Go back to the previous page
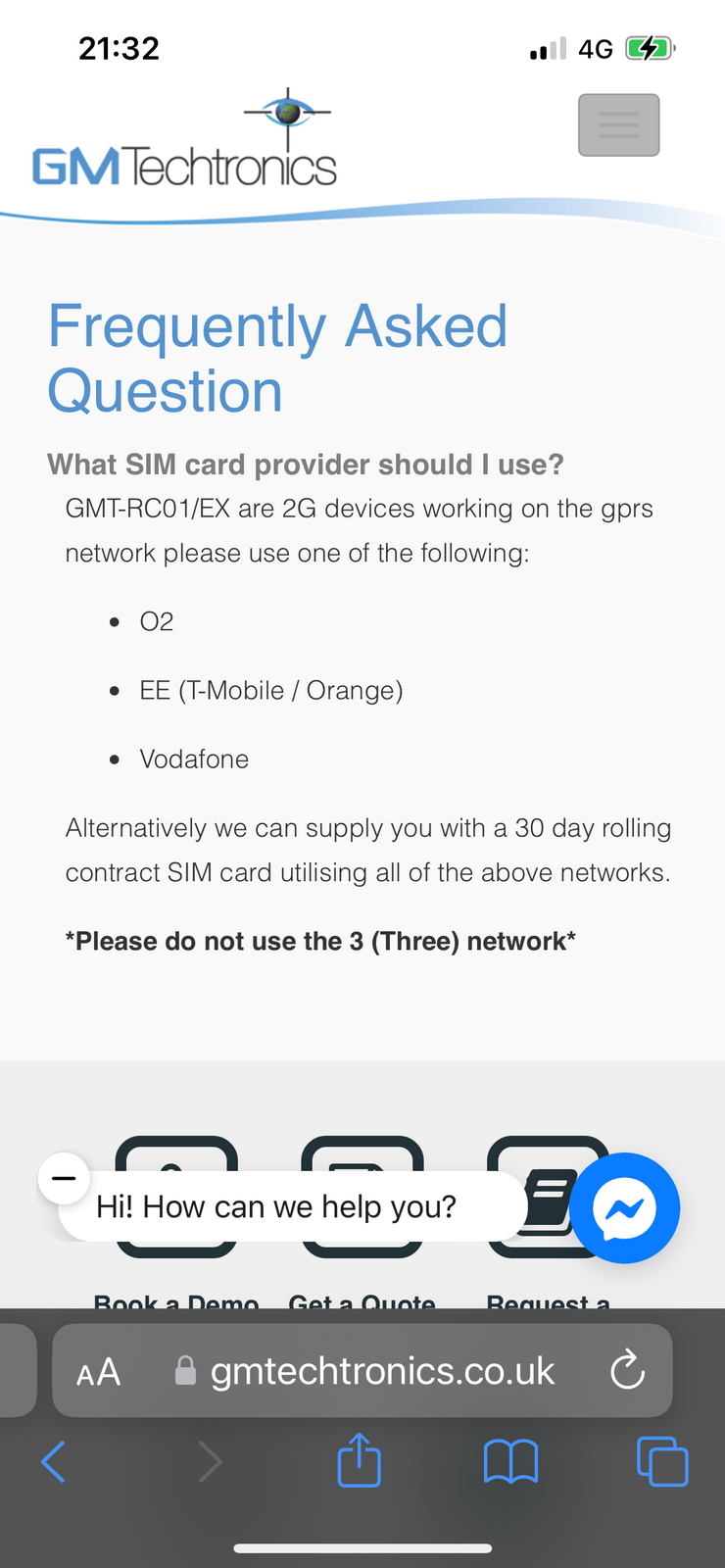This screenshot has height=1568, width=725. [x=54, y=1462]
